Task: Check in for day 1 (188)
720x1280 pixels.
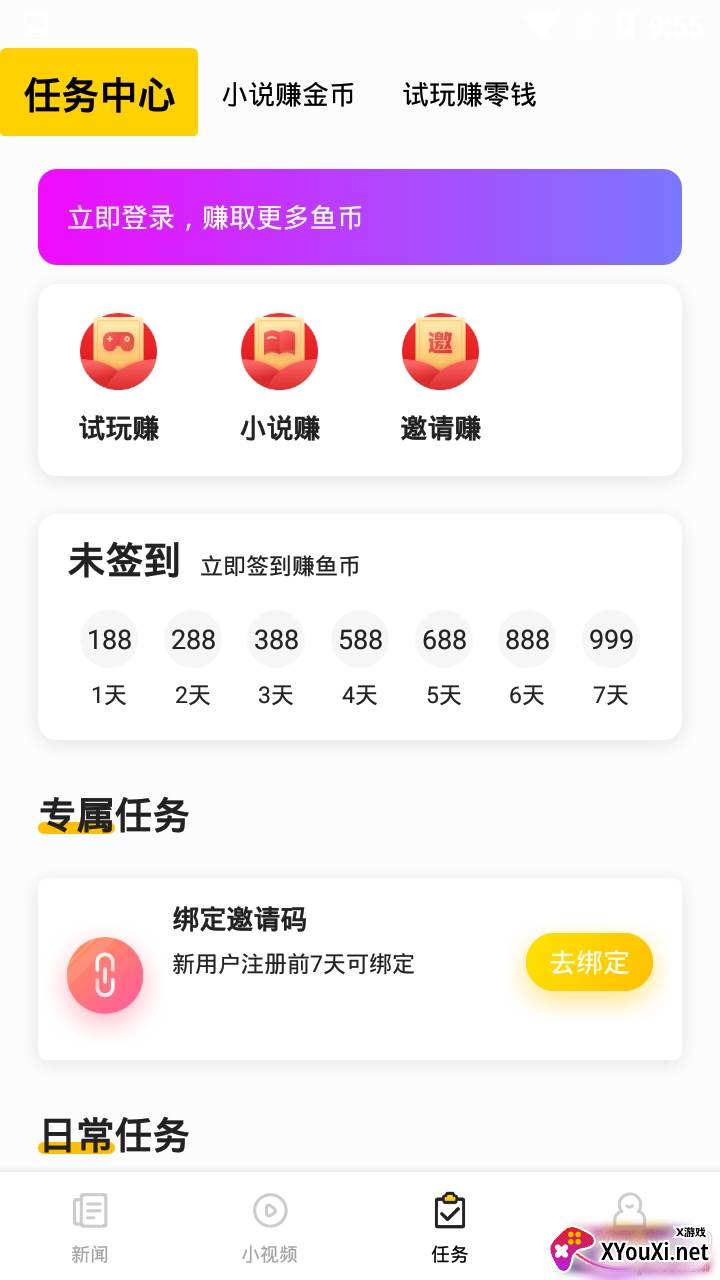Action: tap(109, 659)
